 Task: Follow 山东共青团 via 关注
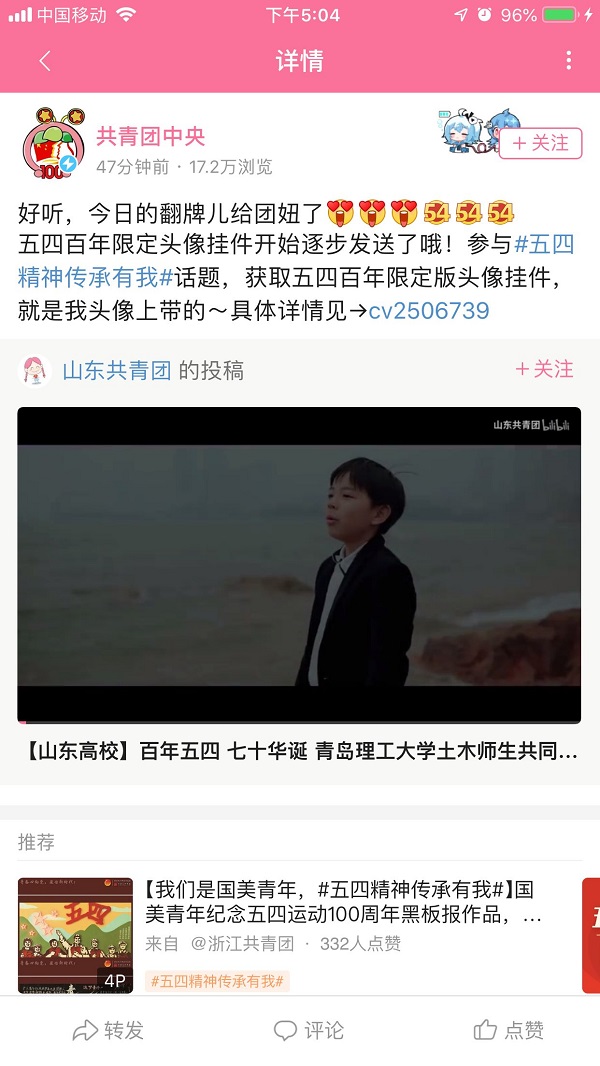(x=545, y=369)
